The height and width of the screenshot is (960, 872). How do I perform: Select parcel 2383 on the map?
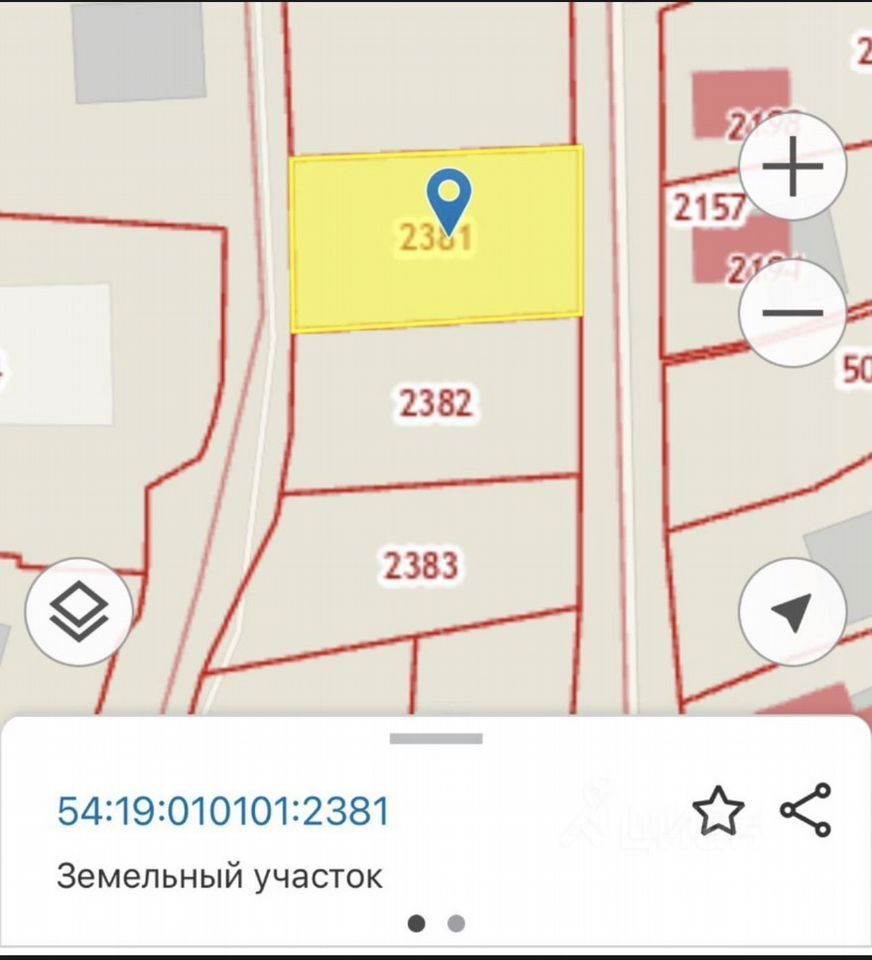tap(421, 566)
